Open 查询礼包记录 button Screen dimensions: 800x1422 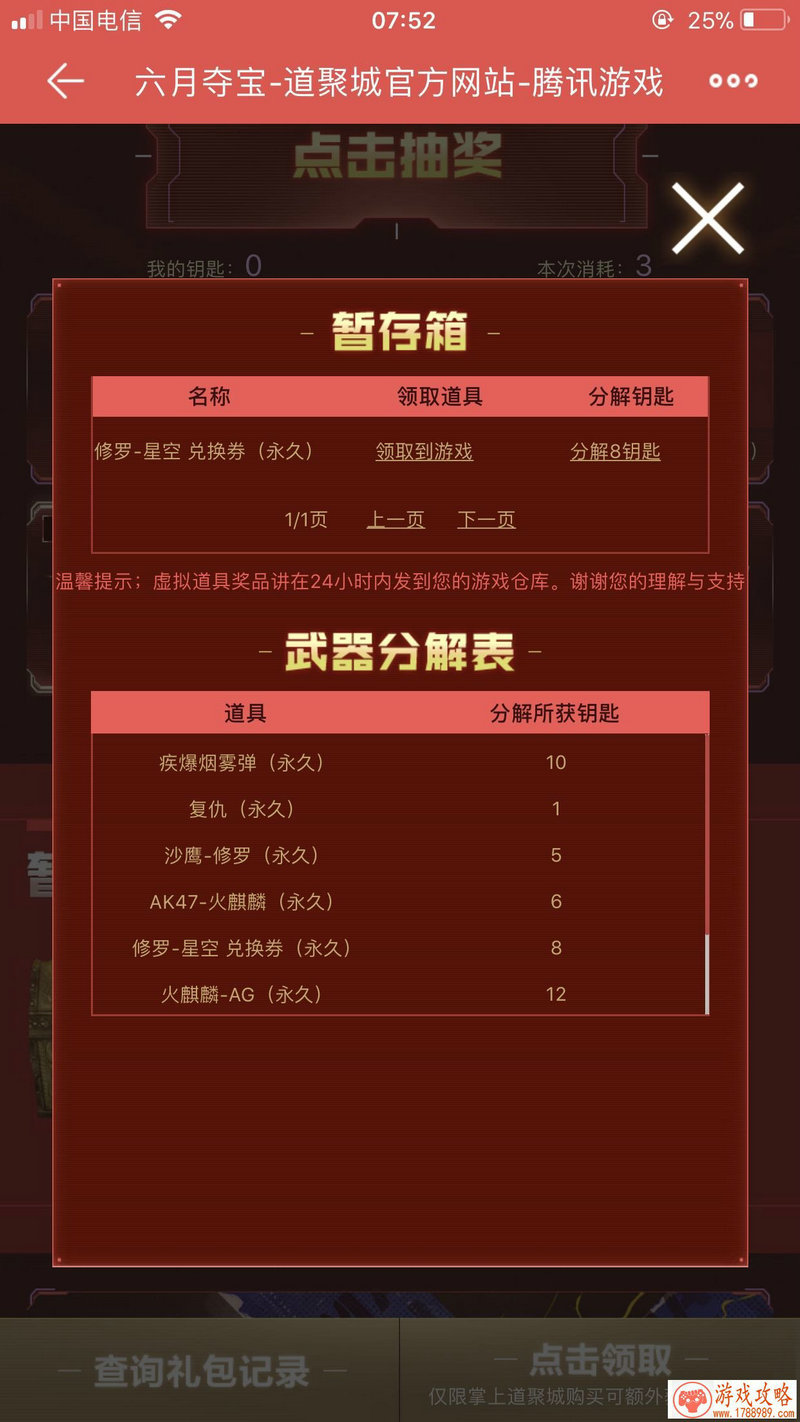(x=200, y=1371)
